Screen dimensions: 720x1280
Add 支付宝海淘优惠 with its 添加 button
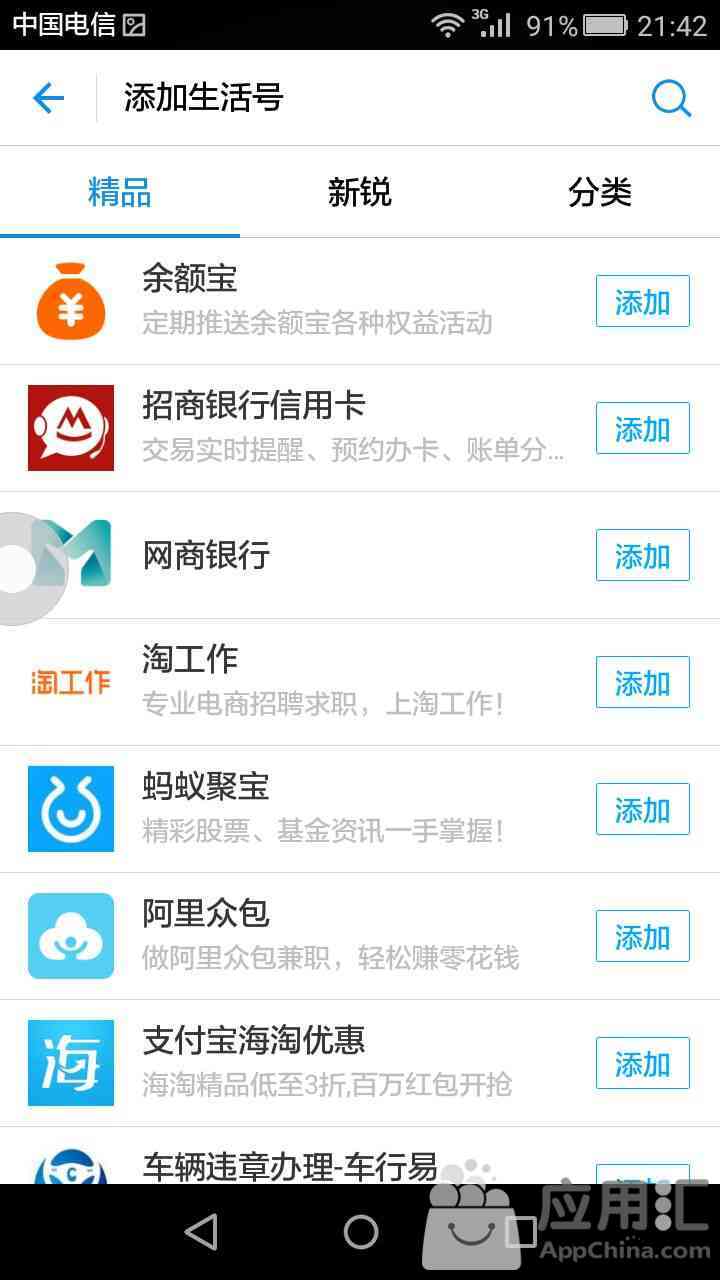point(643,1063)
